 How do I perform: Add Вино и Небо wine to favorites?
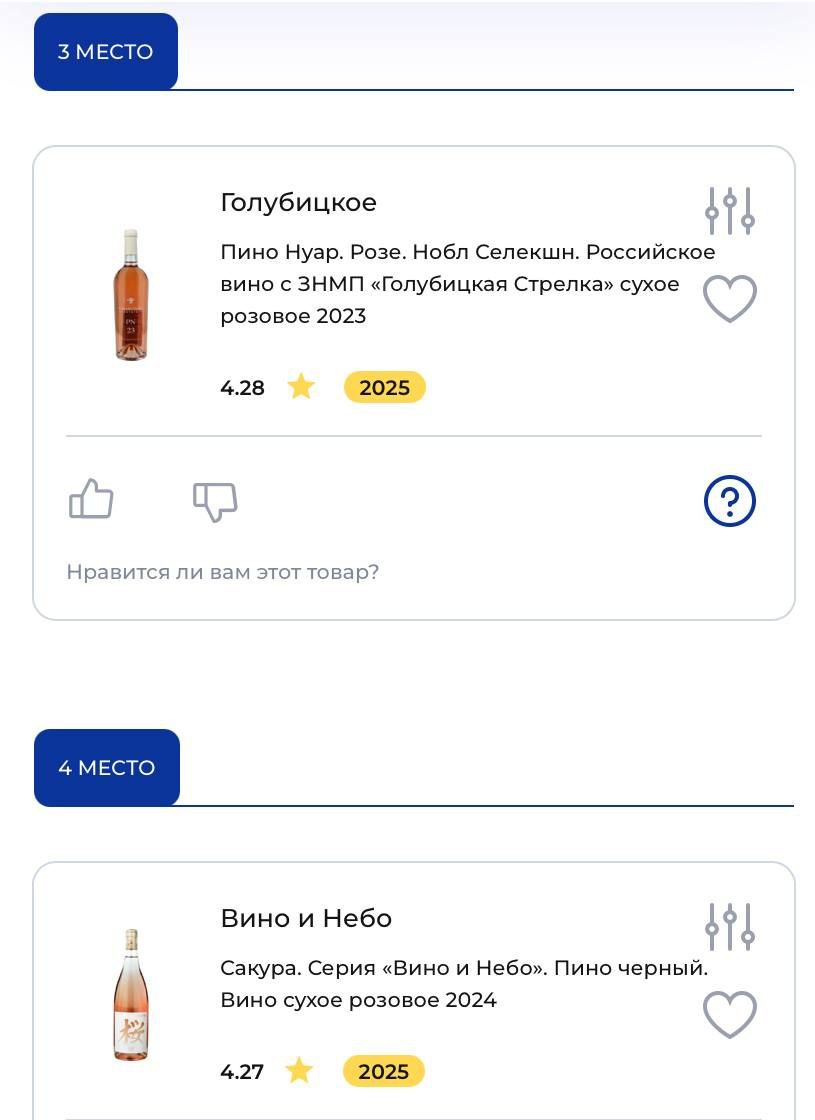click(x=730, y=1015)
